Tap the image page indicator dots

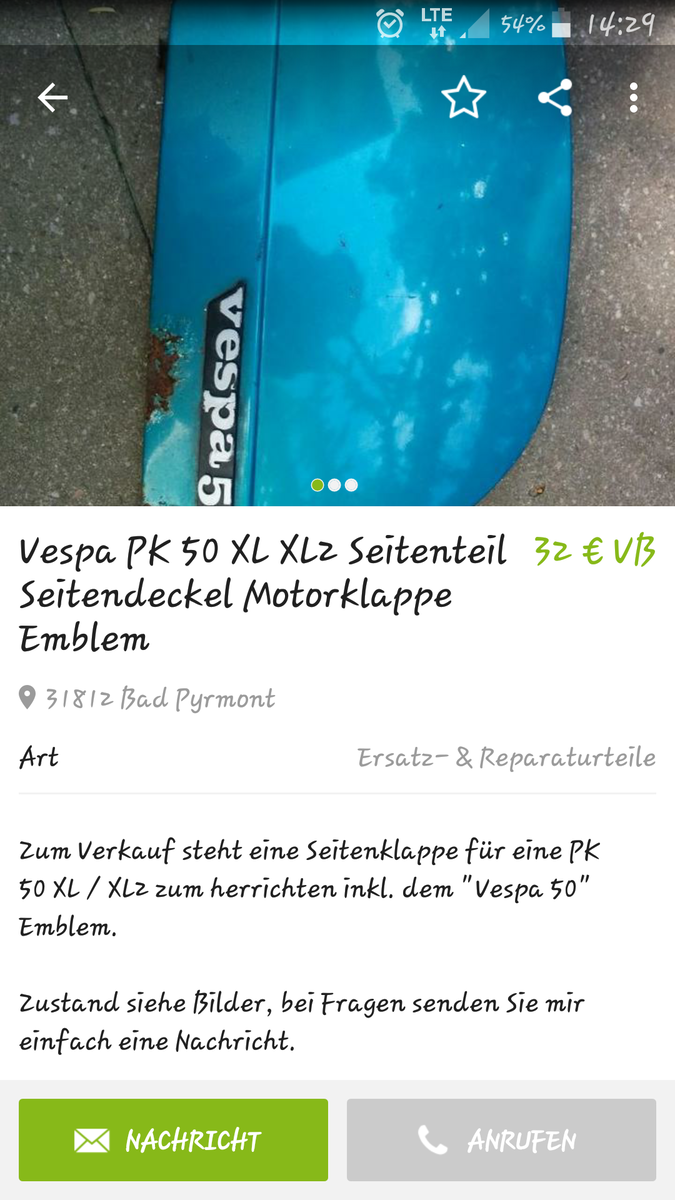tap(334, 485)
